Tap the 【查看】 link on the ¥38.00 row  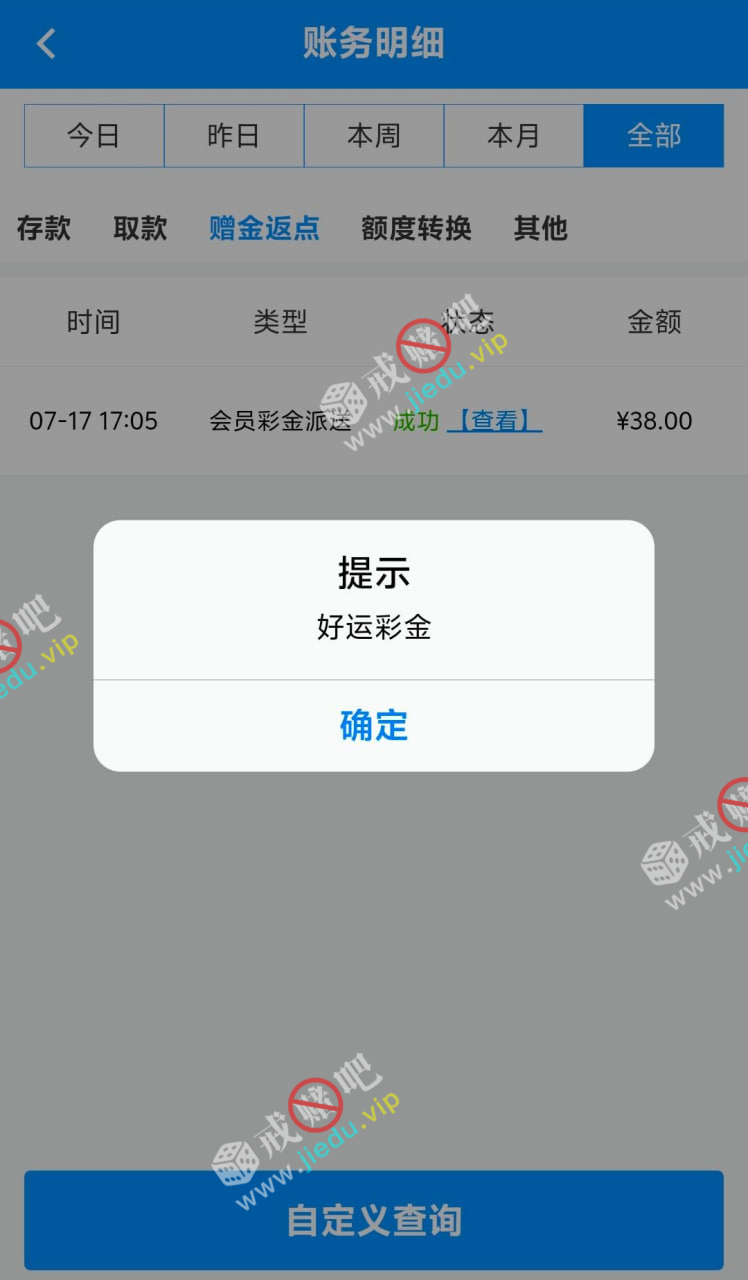pos(495,421)
